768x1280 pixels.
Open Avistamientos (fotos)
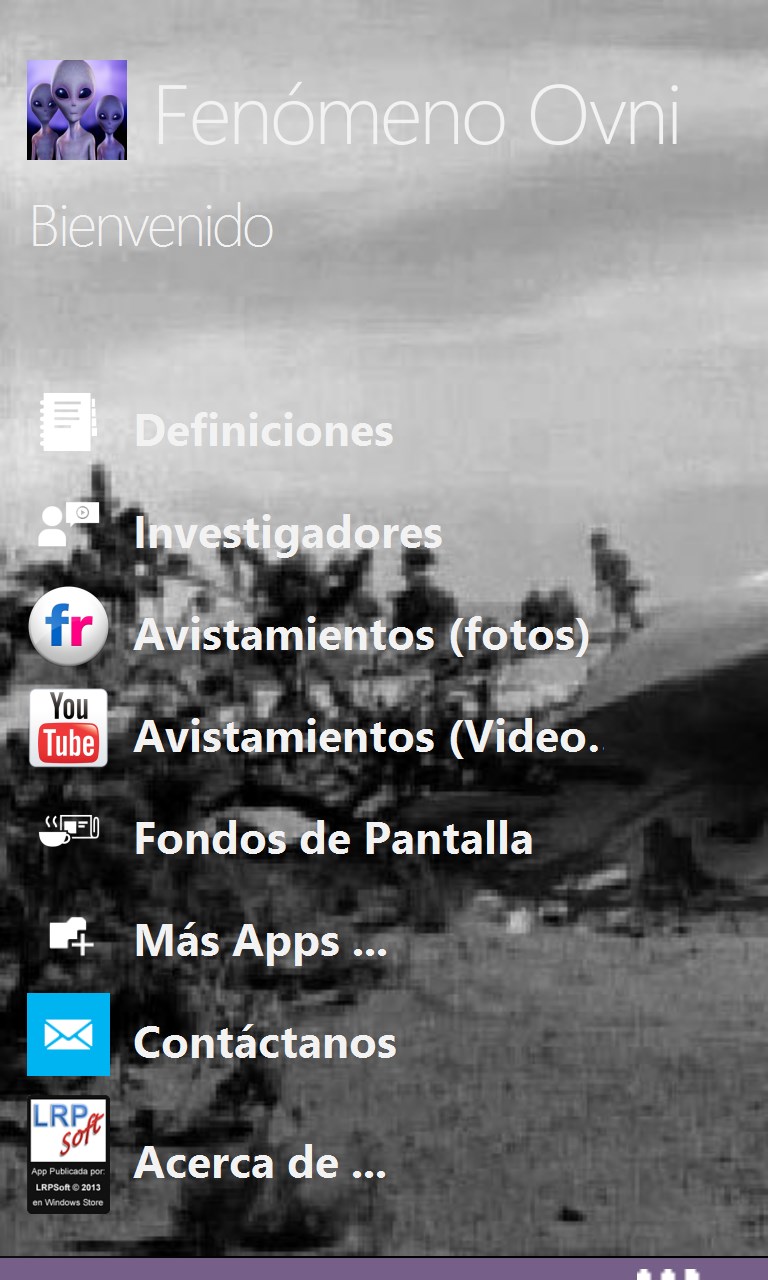361,635
